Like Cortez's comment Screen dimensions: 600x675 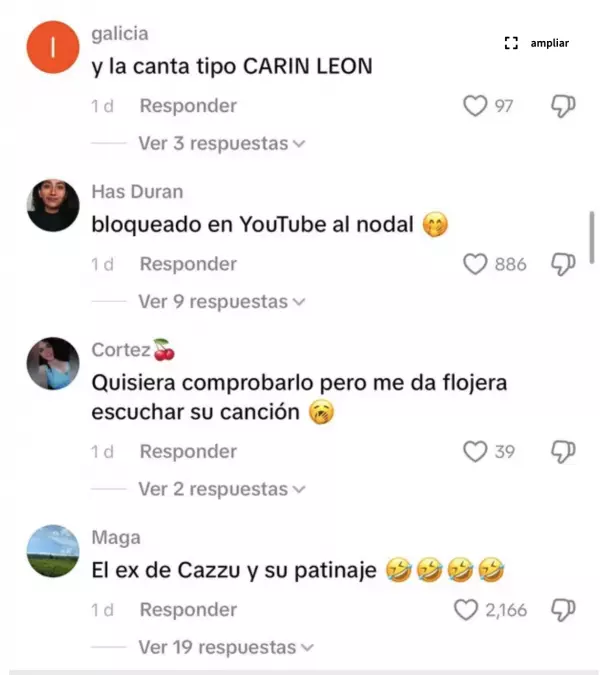tap(474, 452)
